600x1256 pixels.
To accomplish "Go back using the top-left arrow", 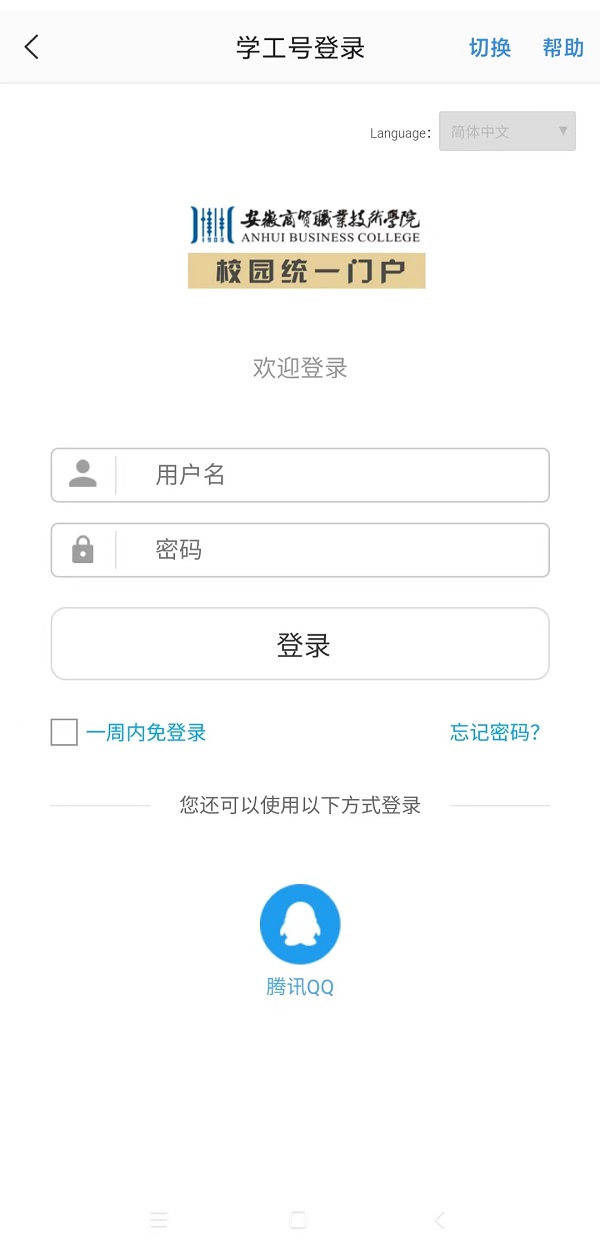I will coord(32,47).
